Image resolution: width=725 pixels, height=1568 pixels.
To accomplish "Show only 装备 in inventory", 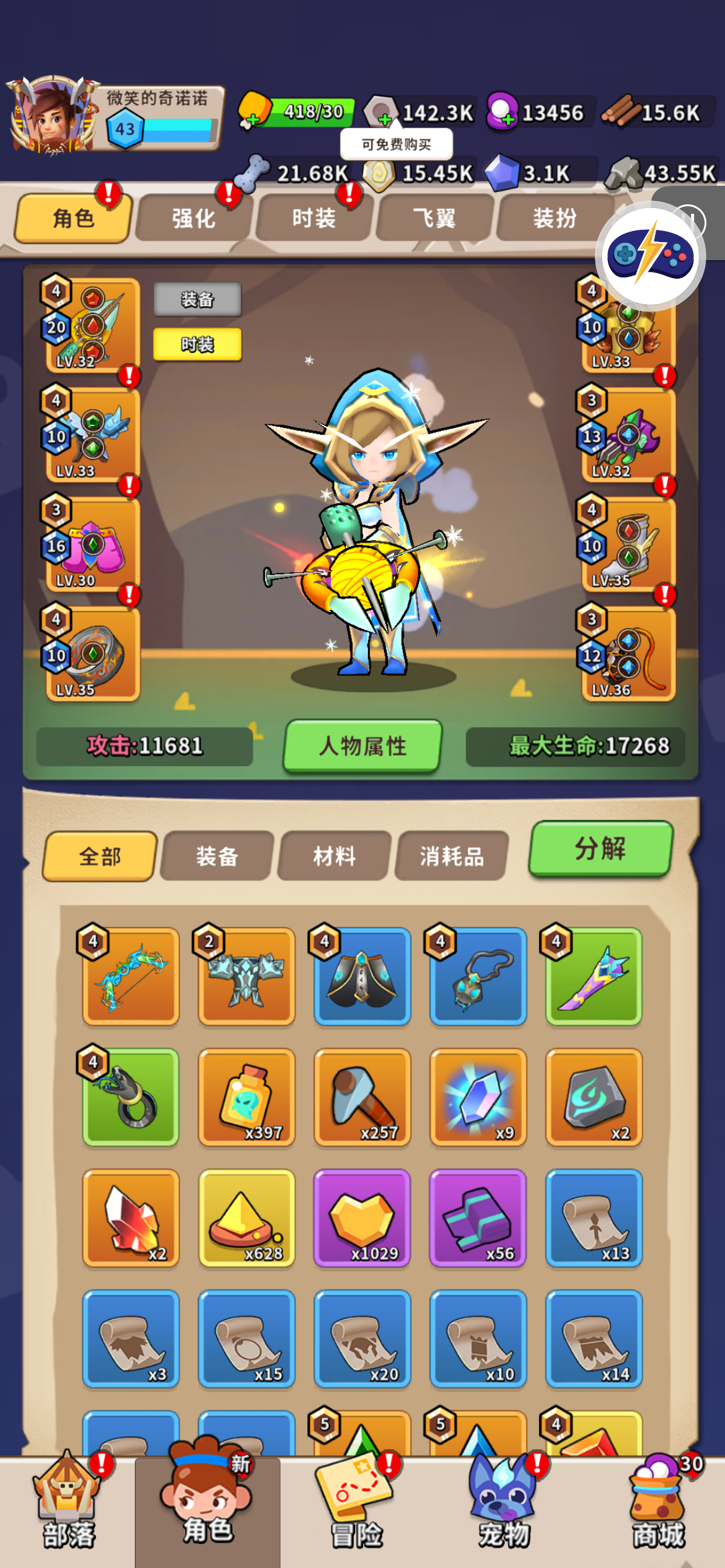I will click(x=217, y=856).
